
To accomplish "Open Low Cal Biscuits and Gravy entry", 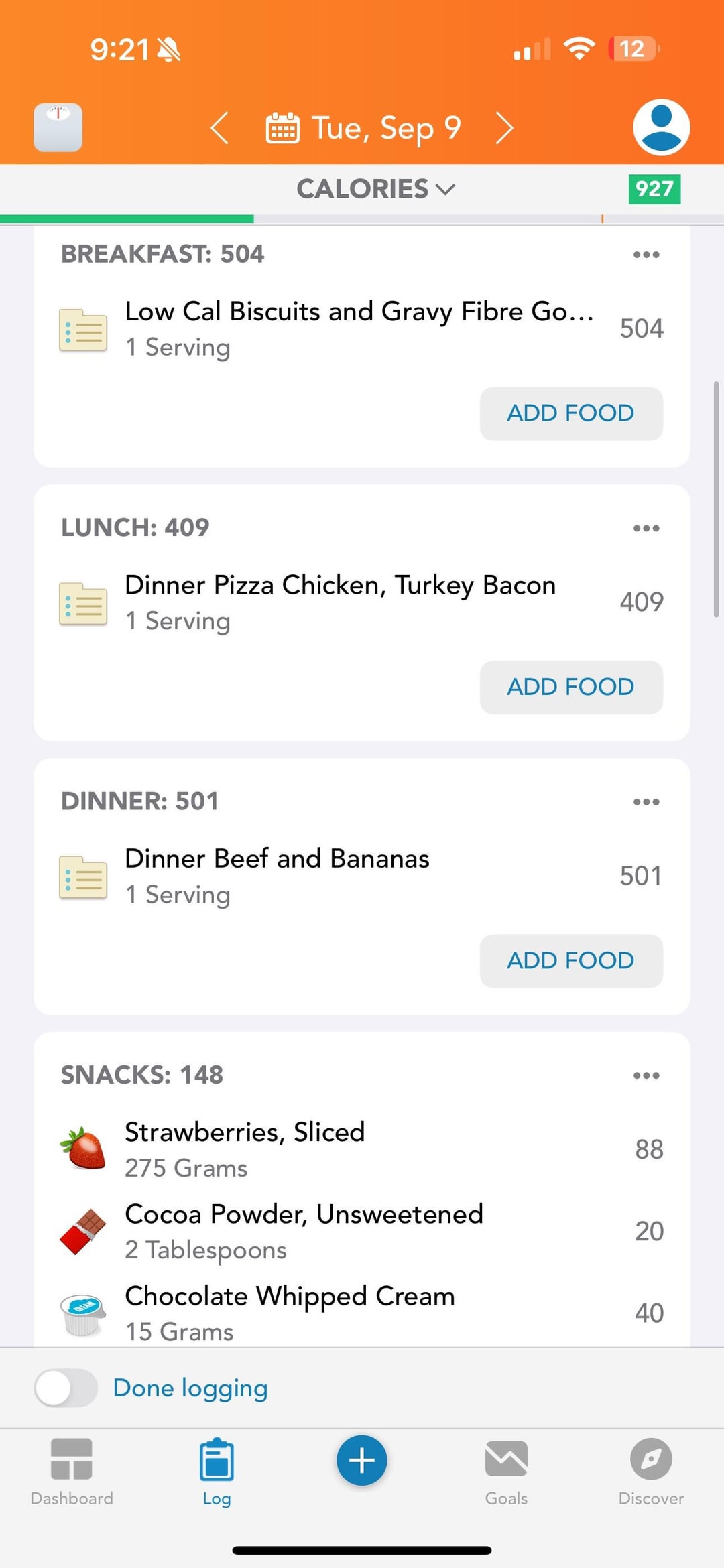I will pyautogui.click(x=359, y=328).
